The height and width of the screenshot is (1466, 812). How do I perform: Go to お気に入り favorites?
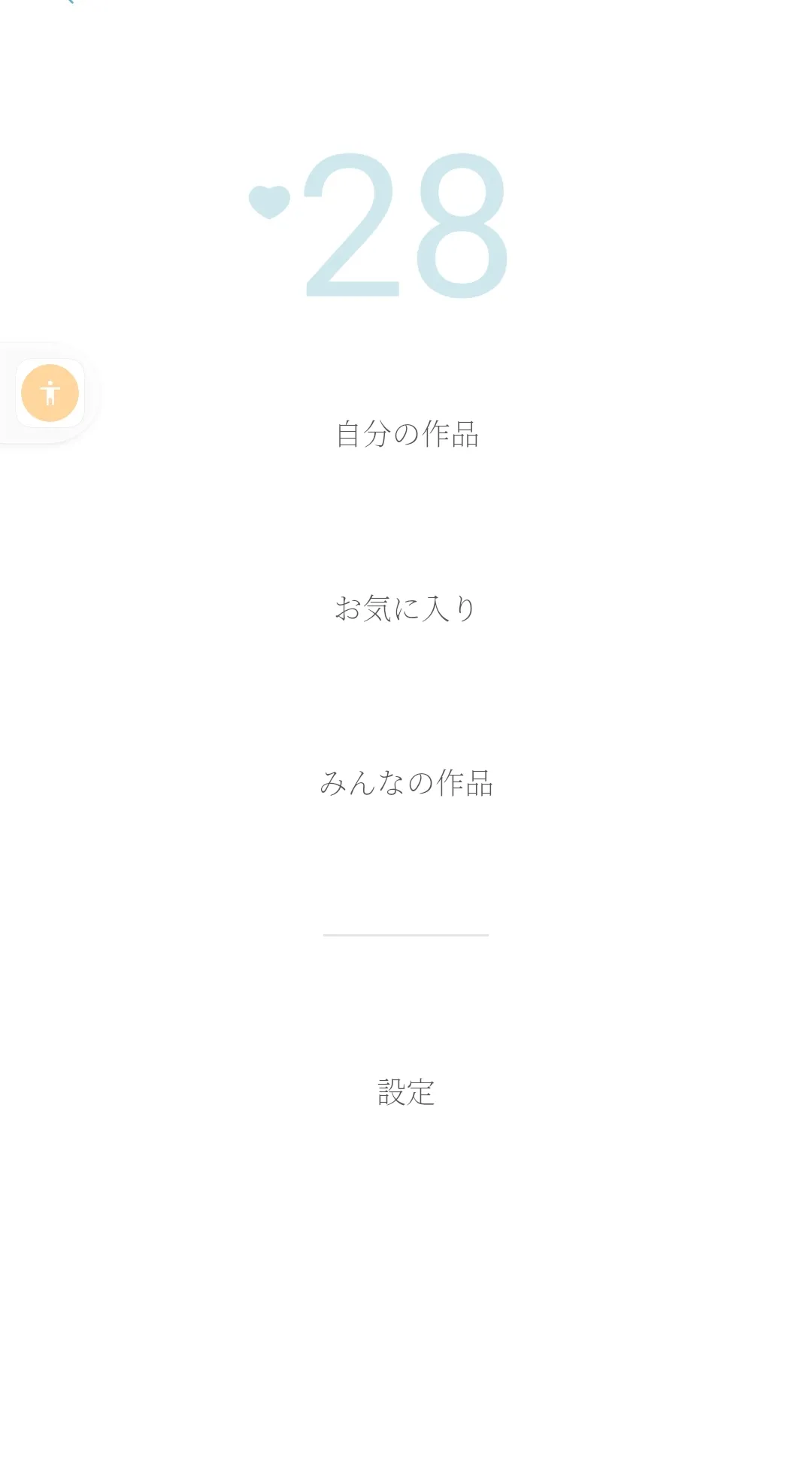(x=406, y=609)
